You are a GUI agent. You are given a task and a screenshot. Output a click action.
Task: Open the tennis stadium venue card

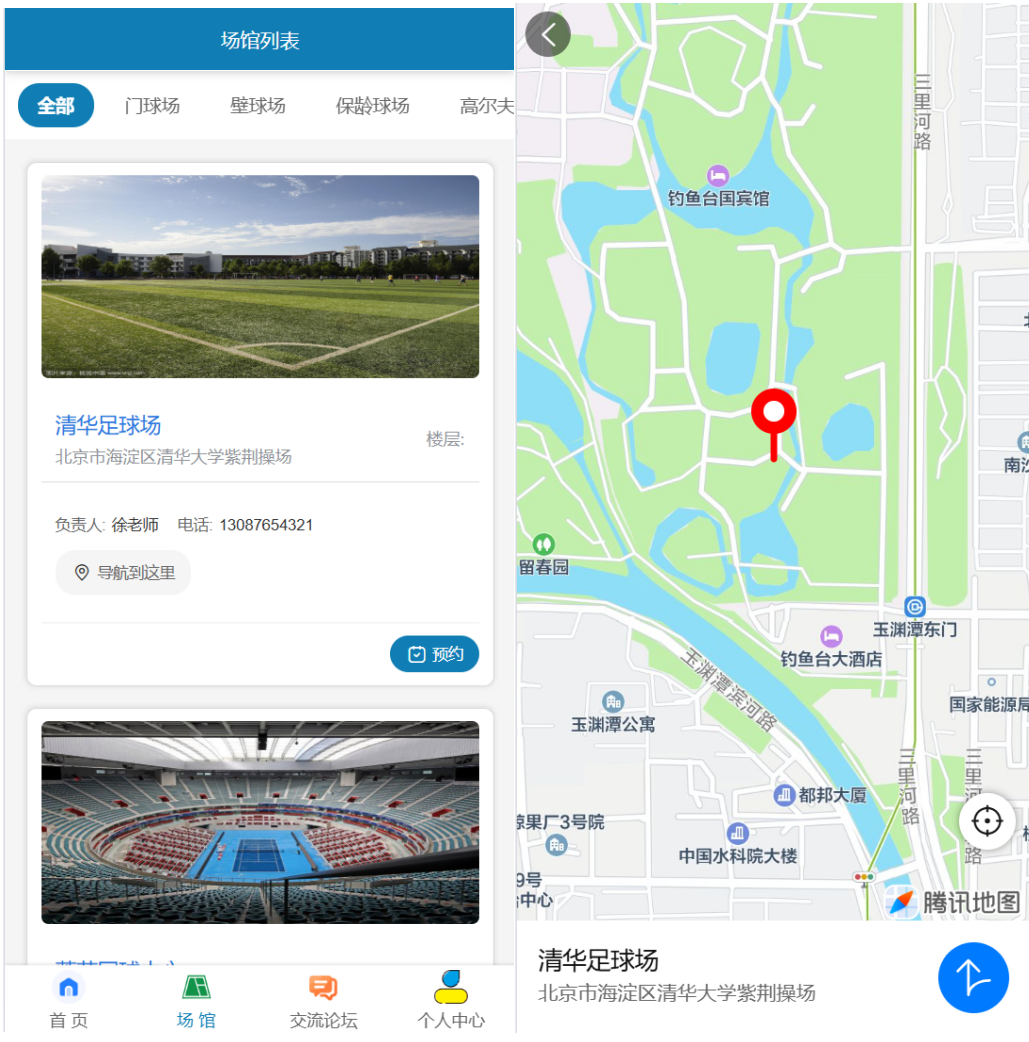tap(260, 822)
